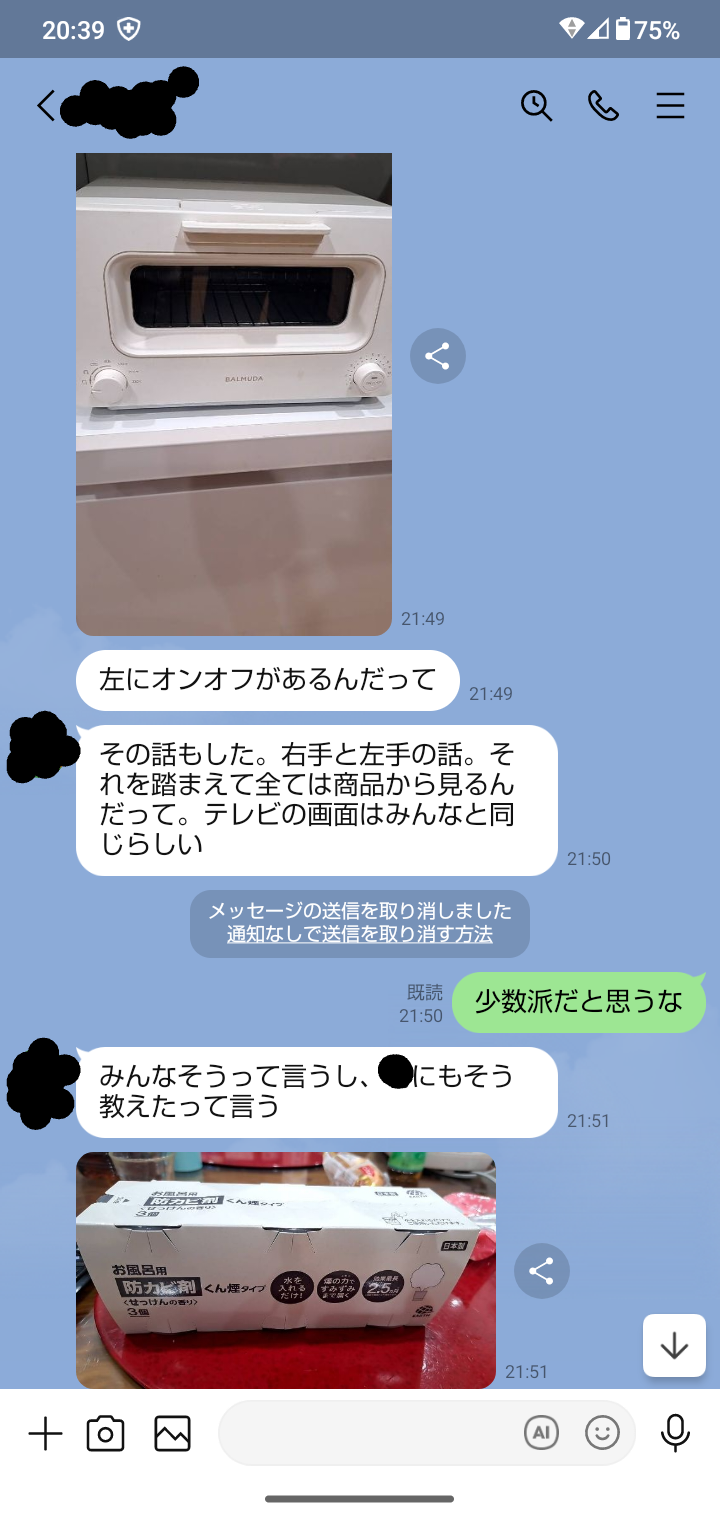This screenshot has width=720, height=1520.
Task: View the 防カビ剤 box photo
Action: point(286,1270)
